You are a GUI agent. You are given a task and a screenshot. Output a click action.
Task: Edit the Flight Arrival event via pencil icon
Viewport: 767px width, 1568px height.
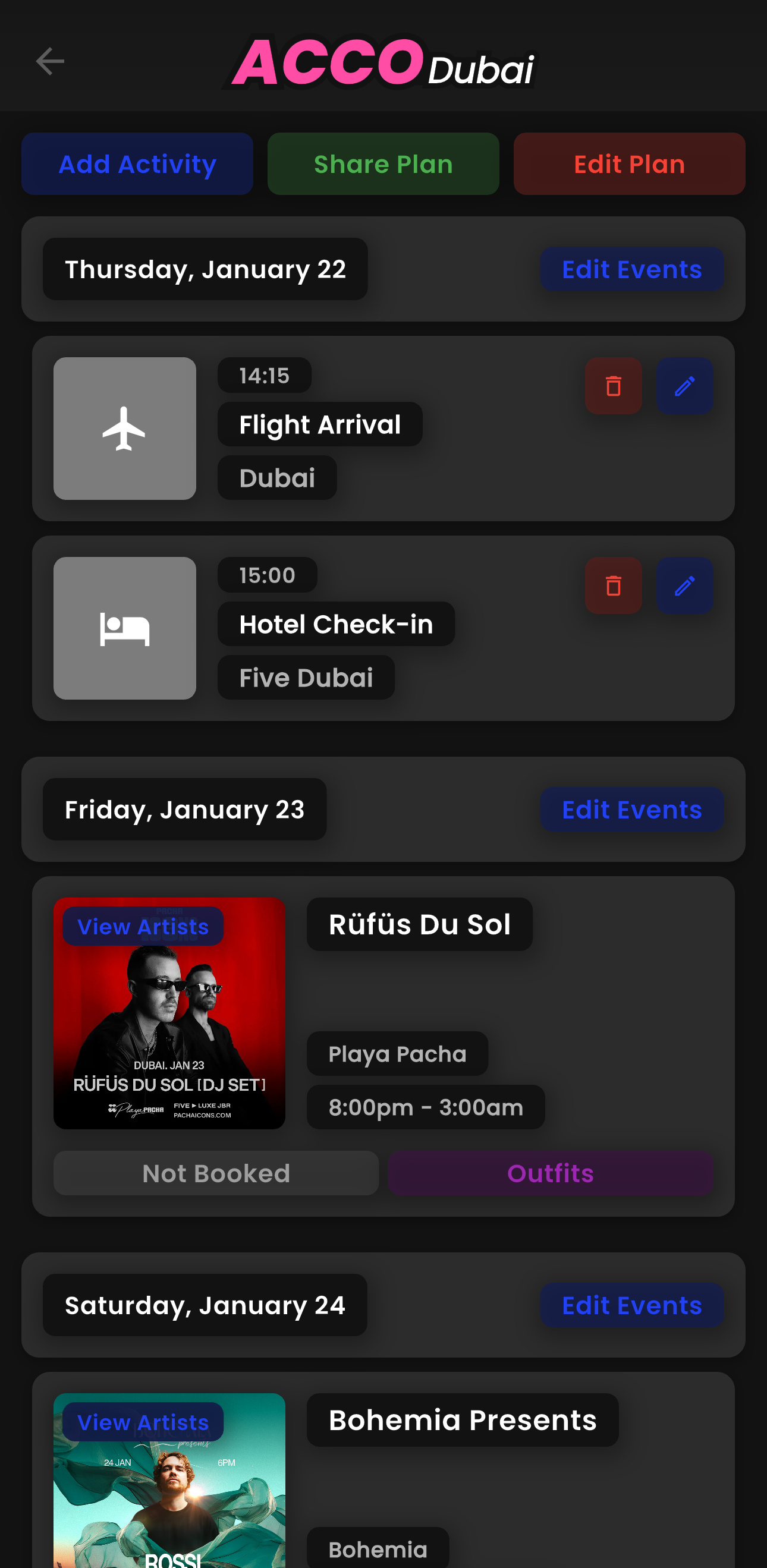tap(684, 386)
